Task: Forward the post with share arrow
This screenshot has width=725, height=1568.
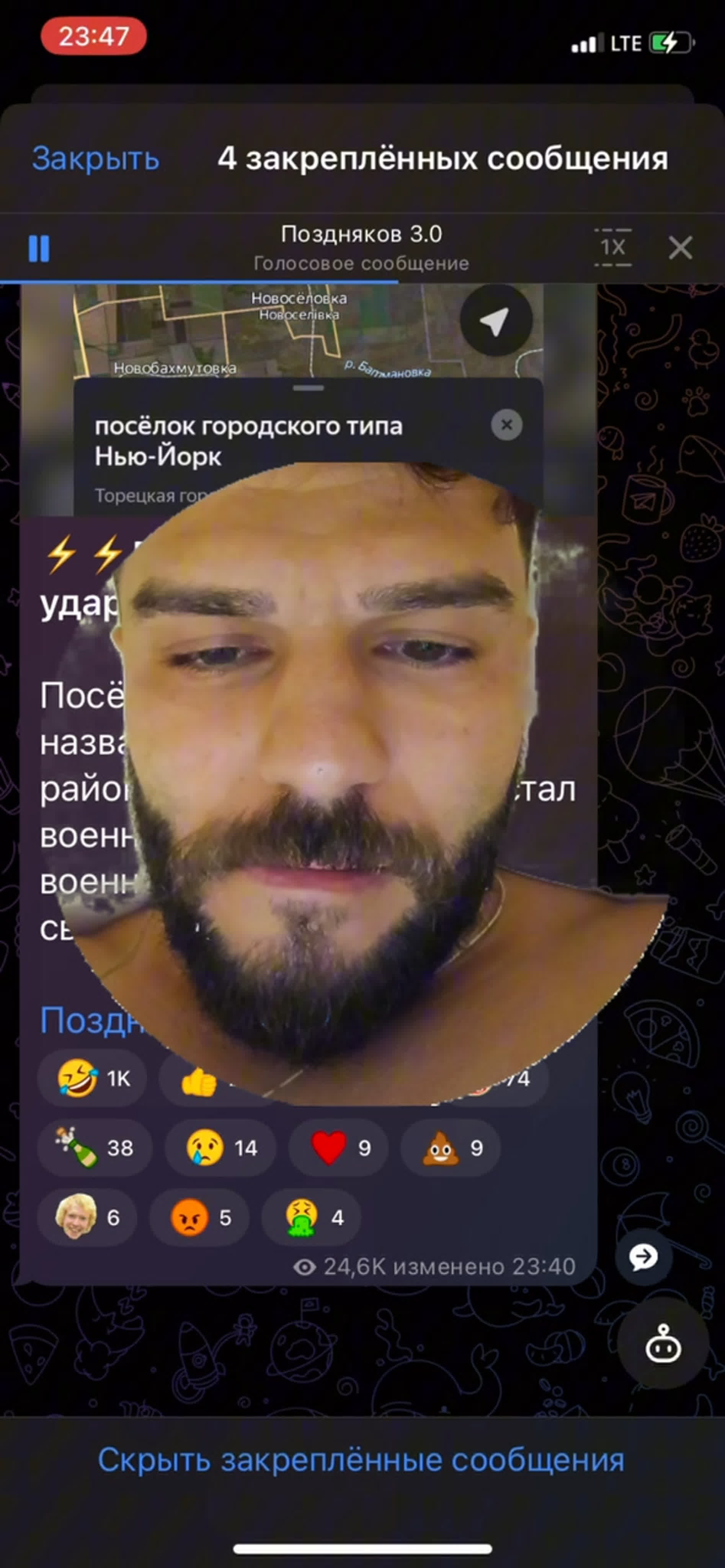Action: [x=643, y=1256]
